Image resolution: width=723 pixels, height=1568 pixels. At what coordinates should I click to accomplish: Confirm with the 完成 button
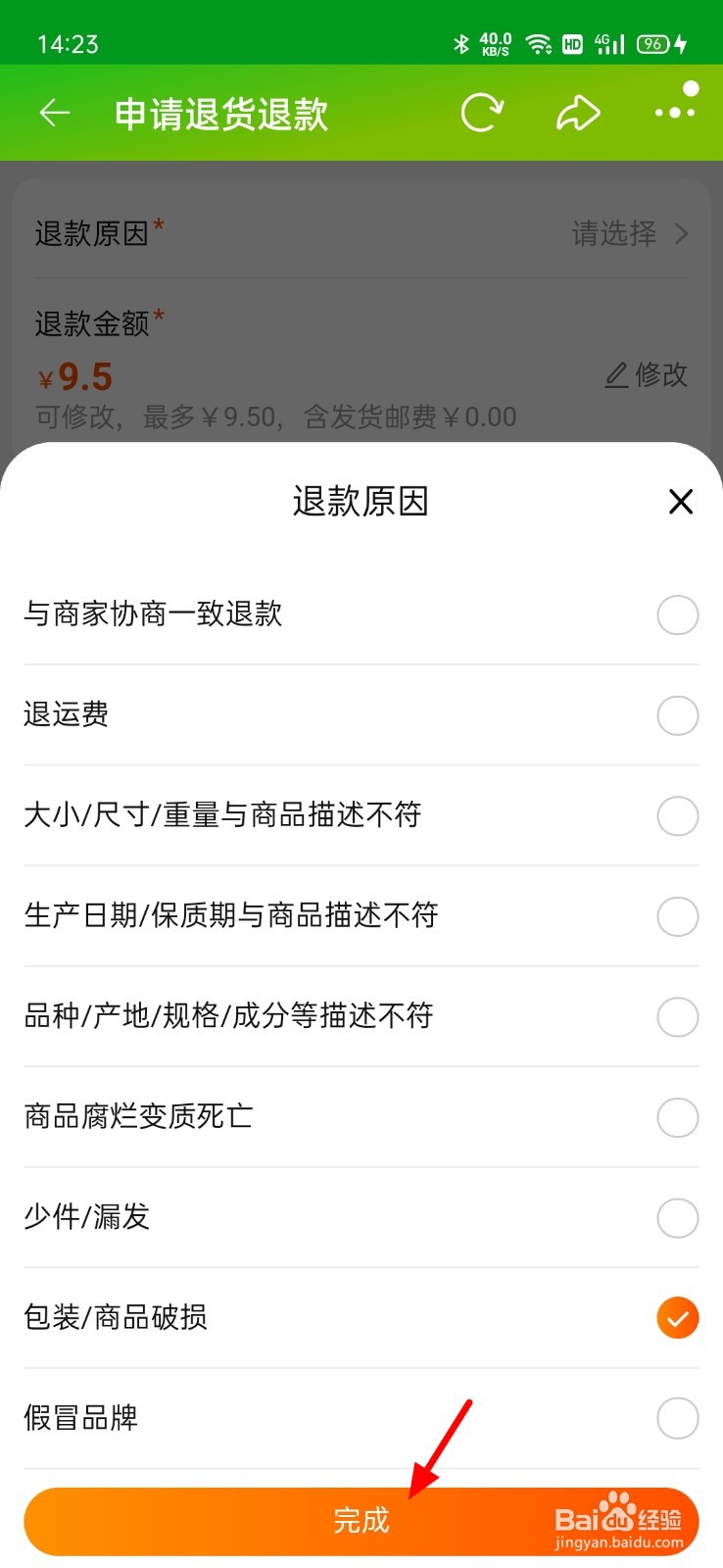361,1521
